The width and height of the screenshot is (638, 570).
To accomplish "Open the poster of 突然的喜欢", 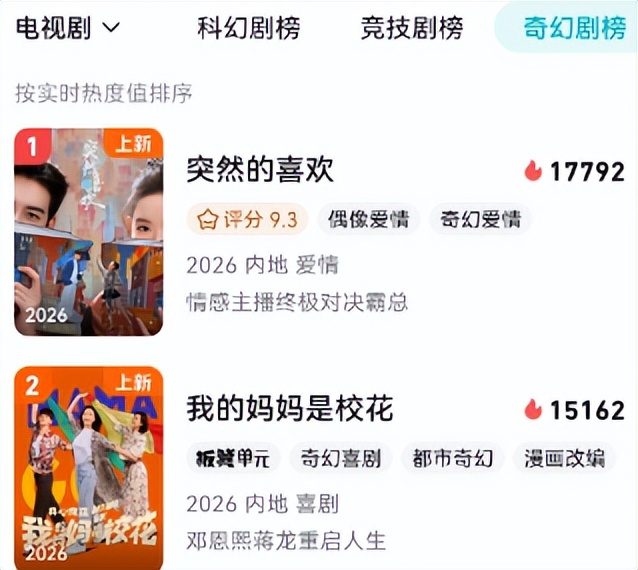I will point(88,232).
